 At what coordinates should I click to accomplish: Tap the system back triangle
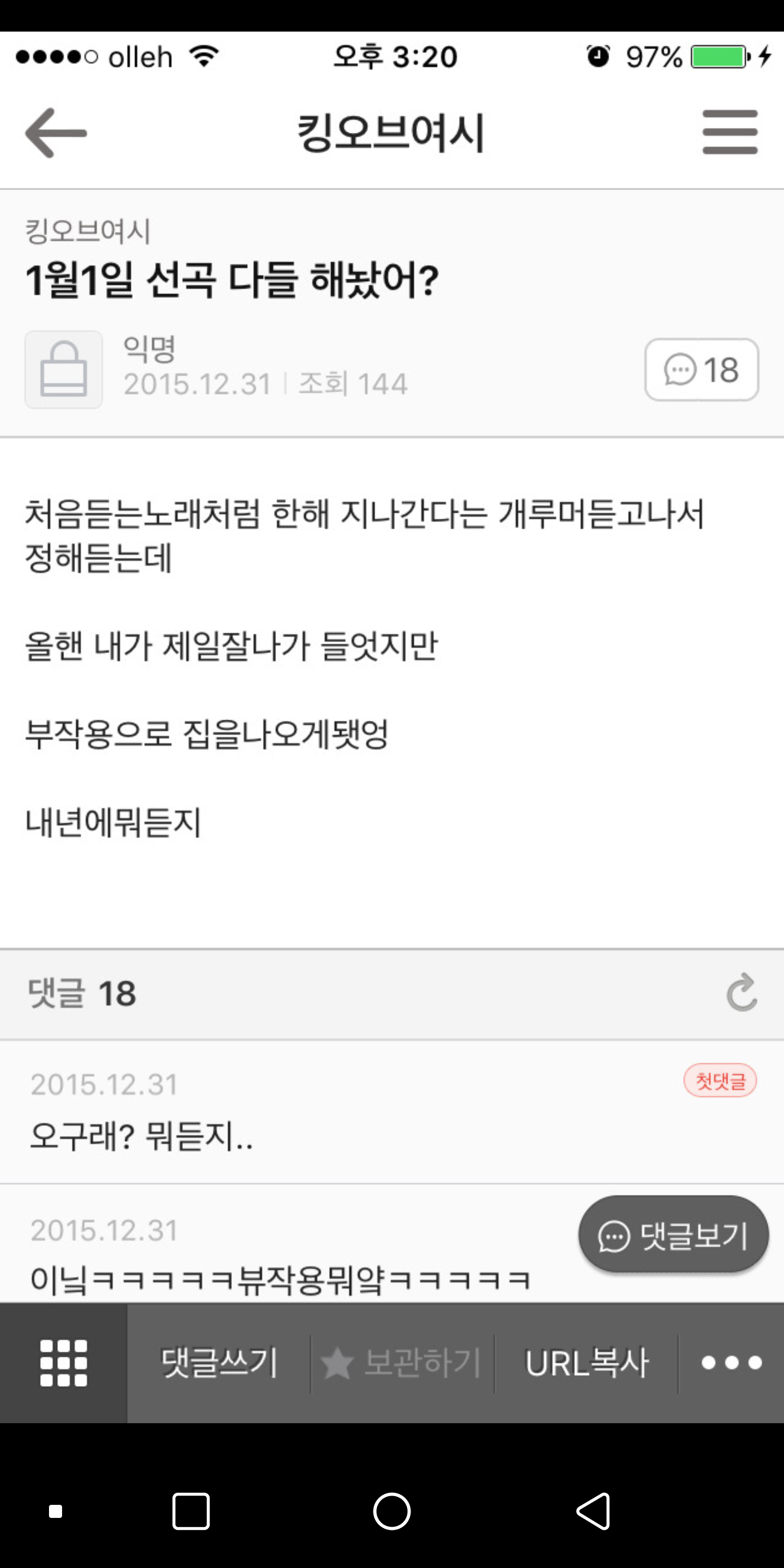tap(593, 1511)
